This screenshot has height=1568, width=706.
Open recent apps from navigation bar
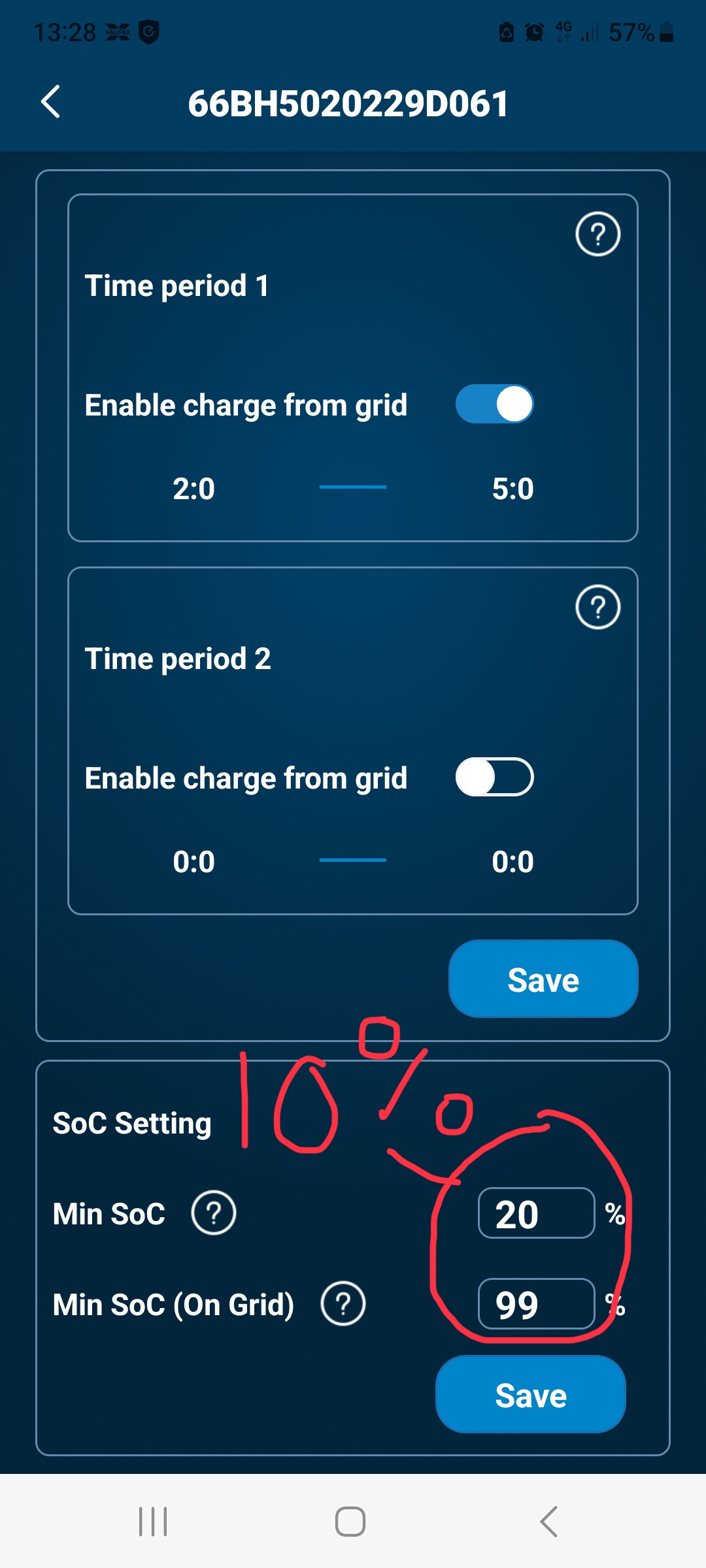153,1522
